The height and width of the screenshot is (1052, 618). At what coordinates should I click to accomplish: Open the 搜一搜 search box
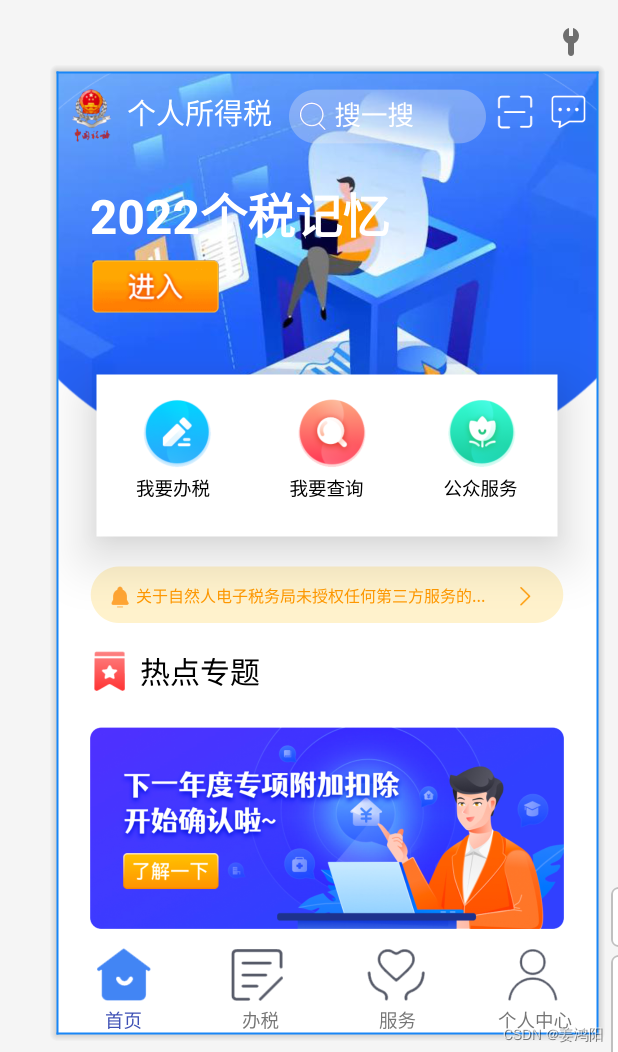pyautogui.click(x=386, y=116)
